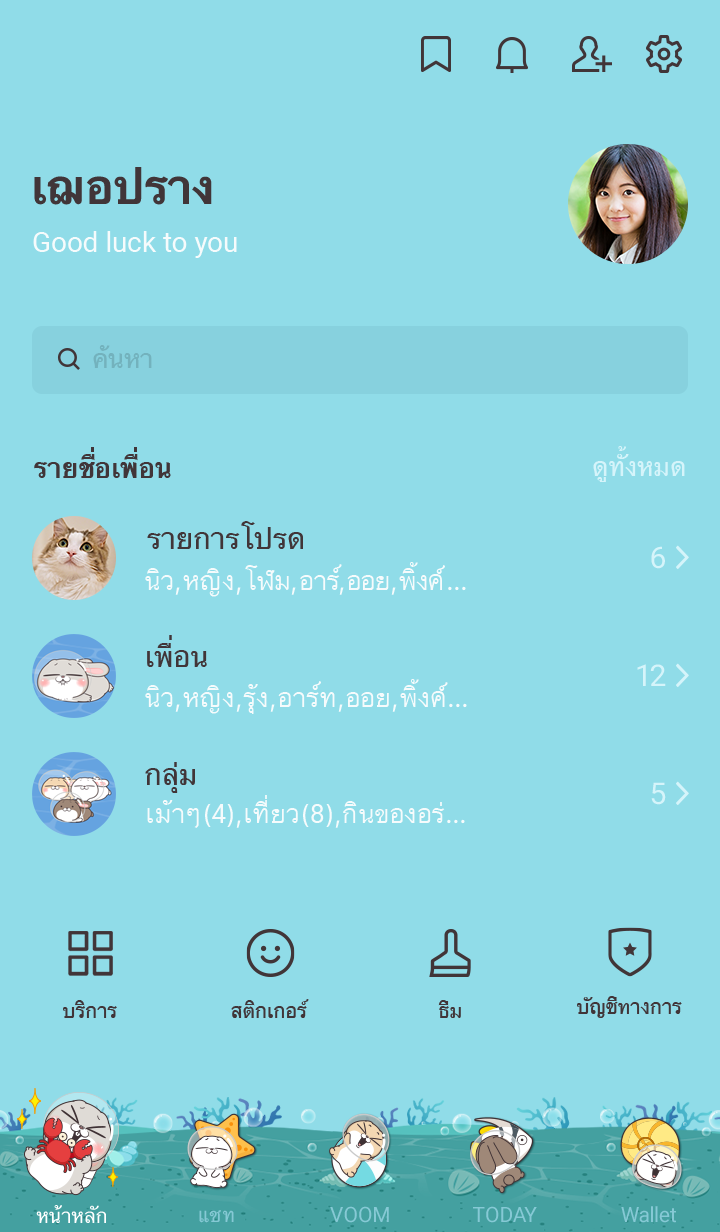Open the Keep bookmark icon
The height and width of the screenshot is (1232, 720).
pyautogui.click(x=436, y=55)
